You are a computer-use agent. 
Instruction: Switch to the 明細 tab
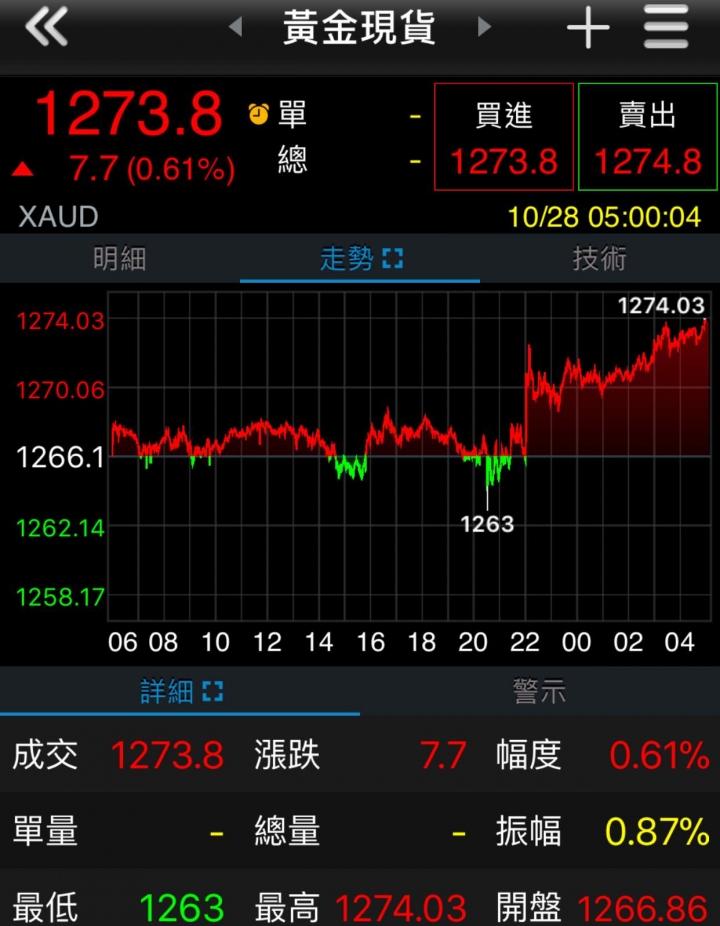120,259
